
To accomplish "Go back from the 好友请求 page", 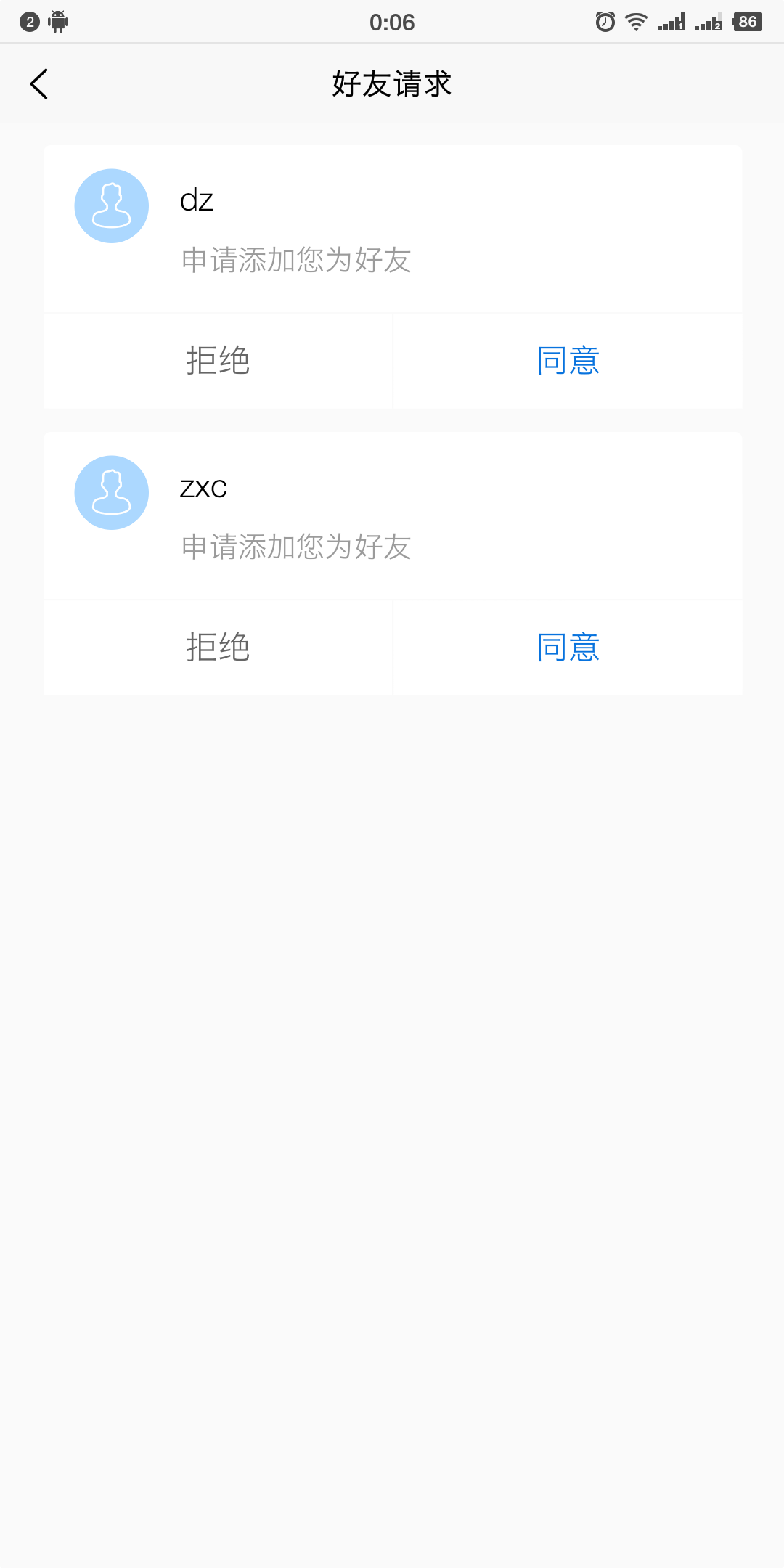I will (x=39, y=84).
